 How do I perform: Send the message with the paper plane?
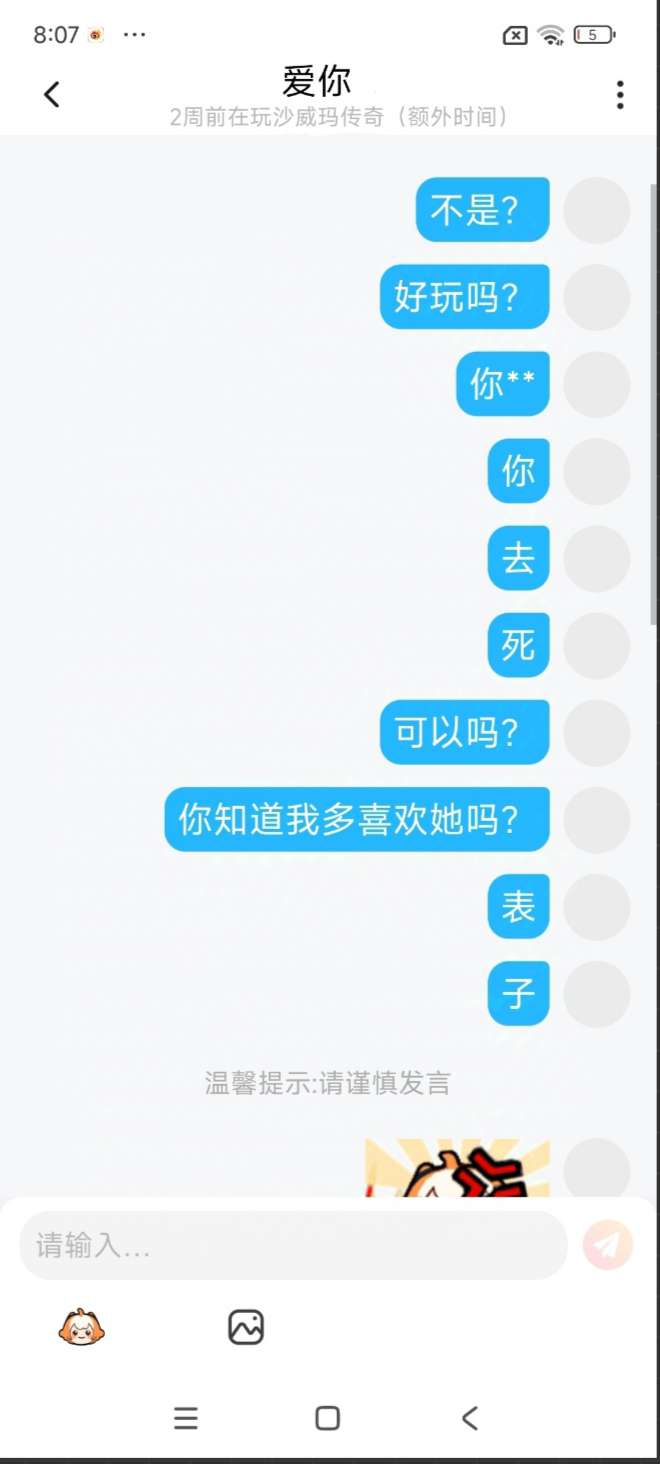(x=608, y=1245)
